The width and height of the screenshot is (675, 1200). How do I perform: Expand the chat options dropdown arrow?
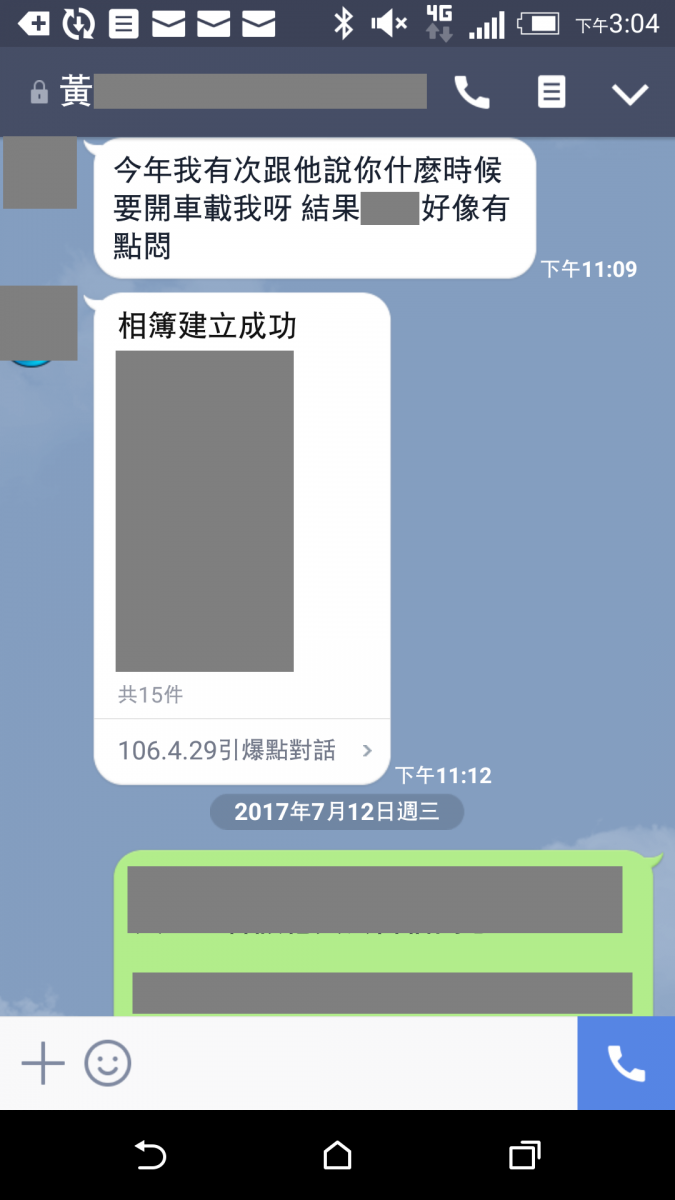[630, 94]
